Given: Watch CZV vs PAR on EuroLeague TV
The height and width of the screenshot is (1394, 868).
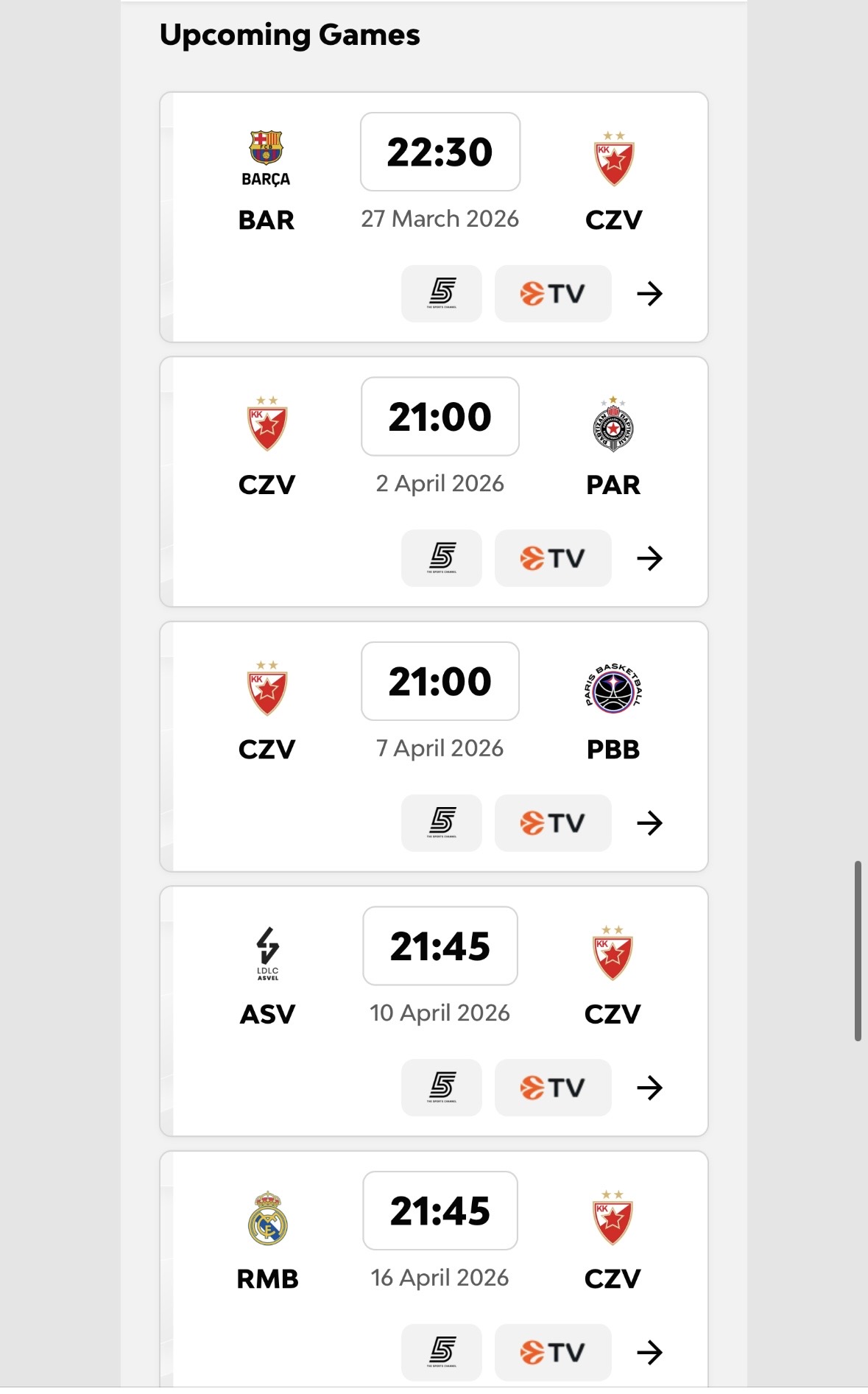Looking at the screenshot, I should click(553, 558).
